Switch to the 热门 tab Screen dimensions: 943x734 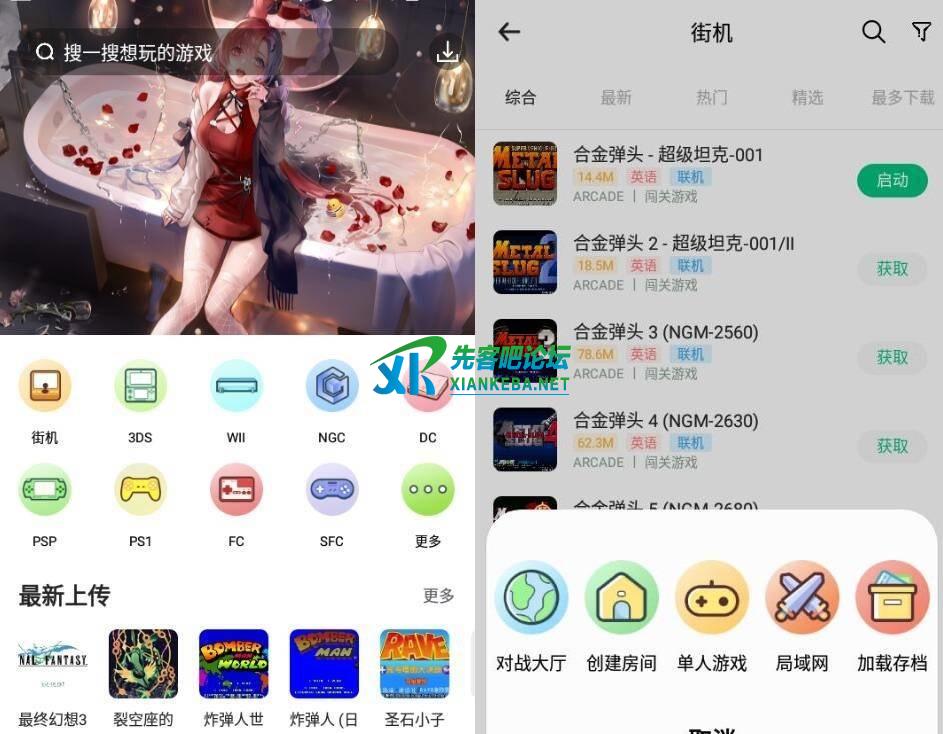tap(711, 97)
